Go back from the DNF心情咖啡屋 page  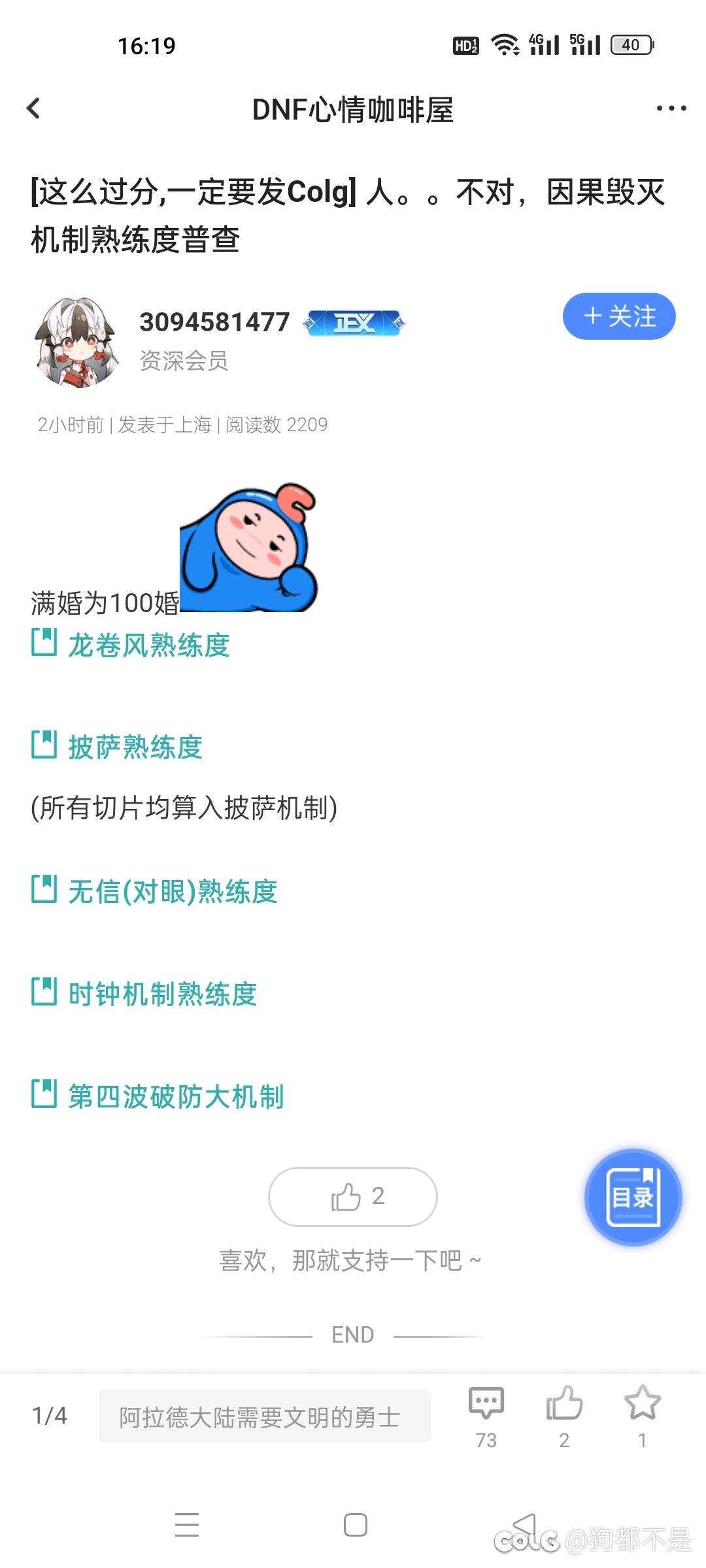coord(33,108)
